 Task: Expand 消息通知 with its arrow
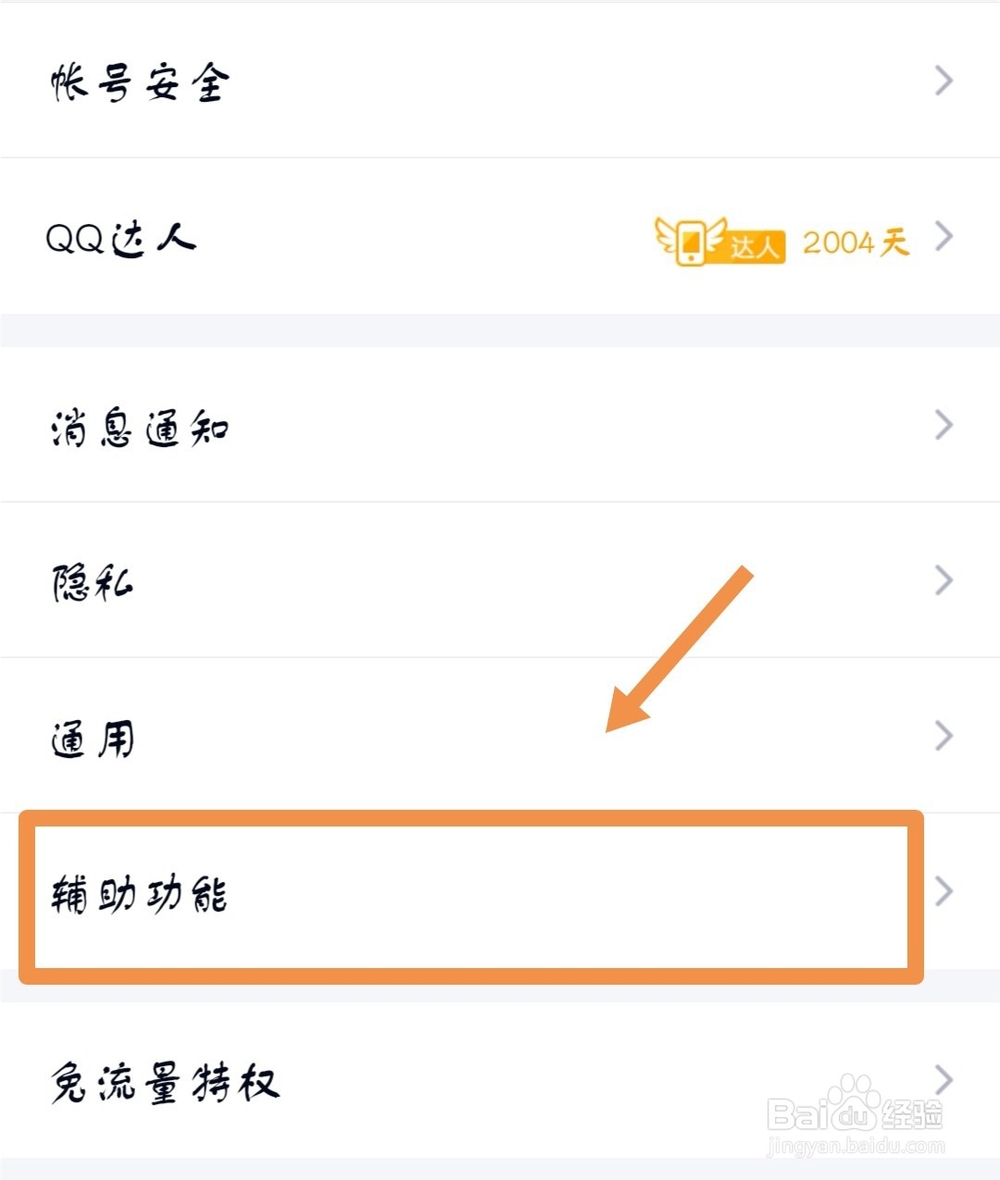pyautogui.click(x=941, y=425)
